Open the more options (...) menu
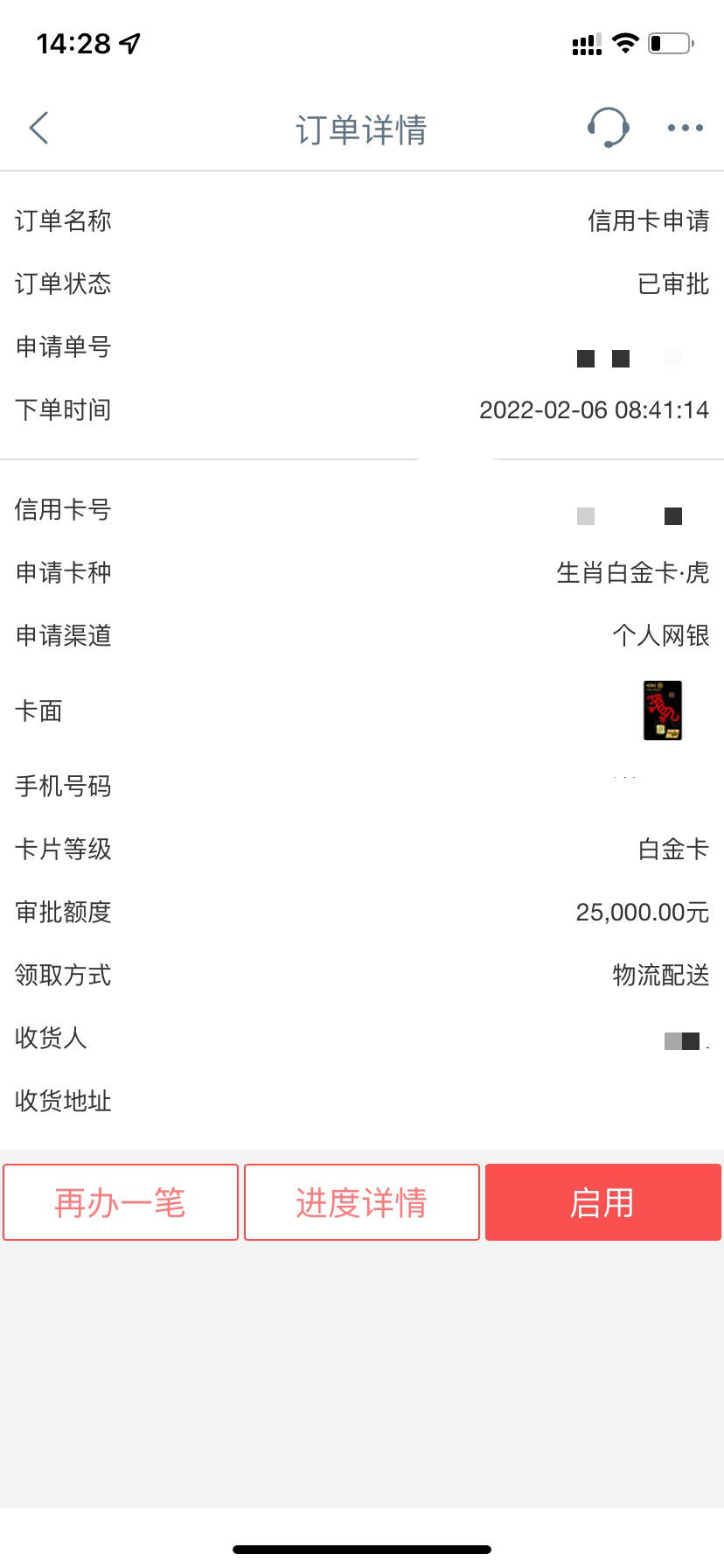The image size is (724, 1568). tap(685, 129)
